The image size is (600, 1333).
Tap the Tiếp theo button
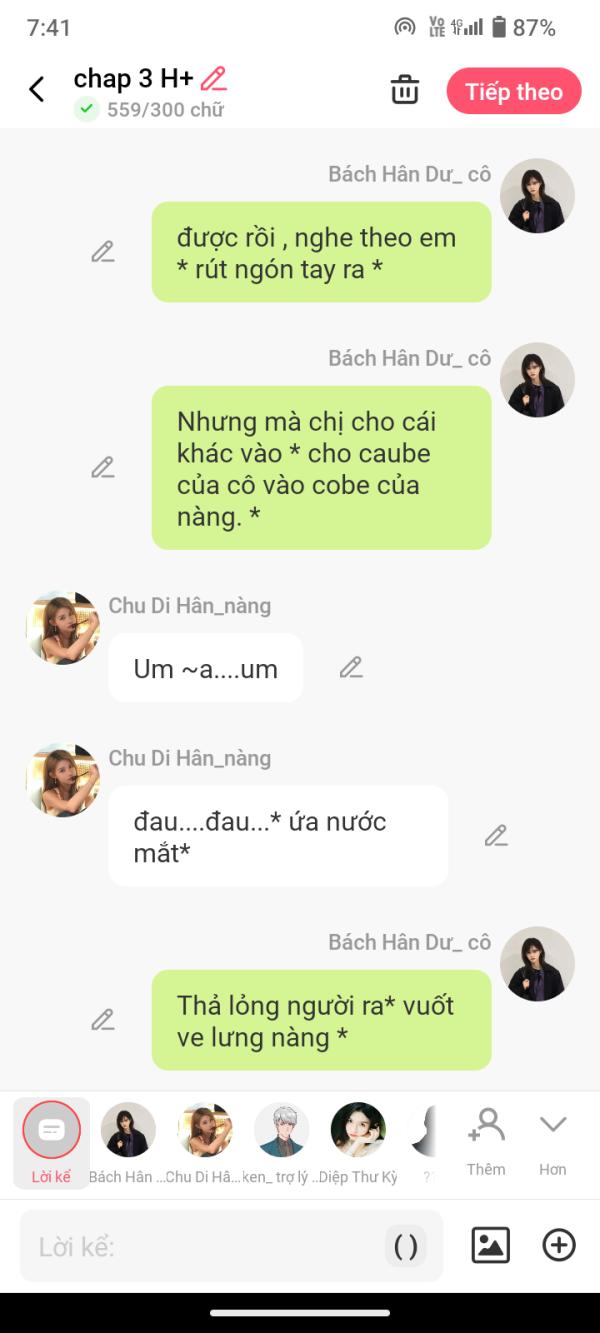click(x=514, y=92)
